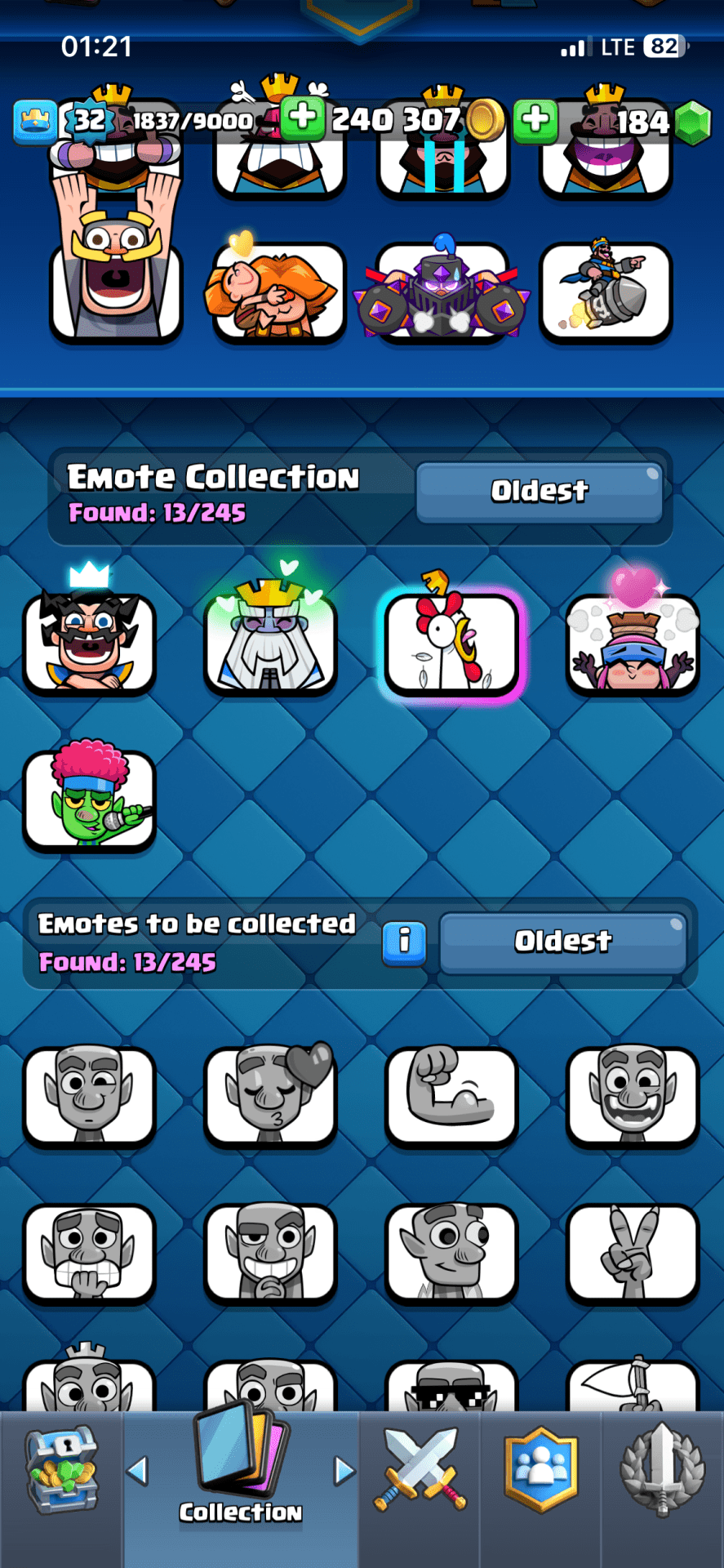Select the heart gift box emote
Screen dimensions: 724x1568
click(633, 643)
